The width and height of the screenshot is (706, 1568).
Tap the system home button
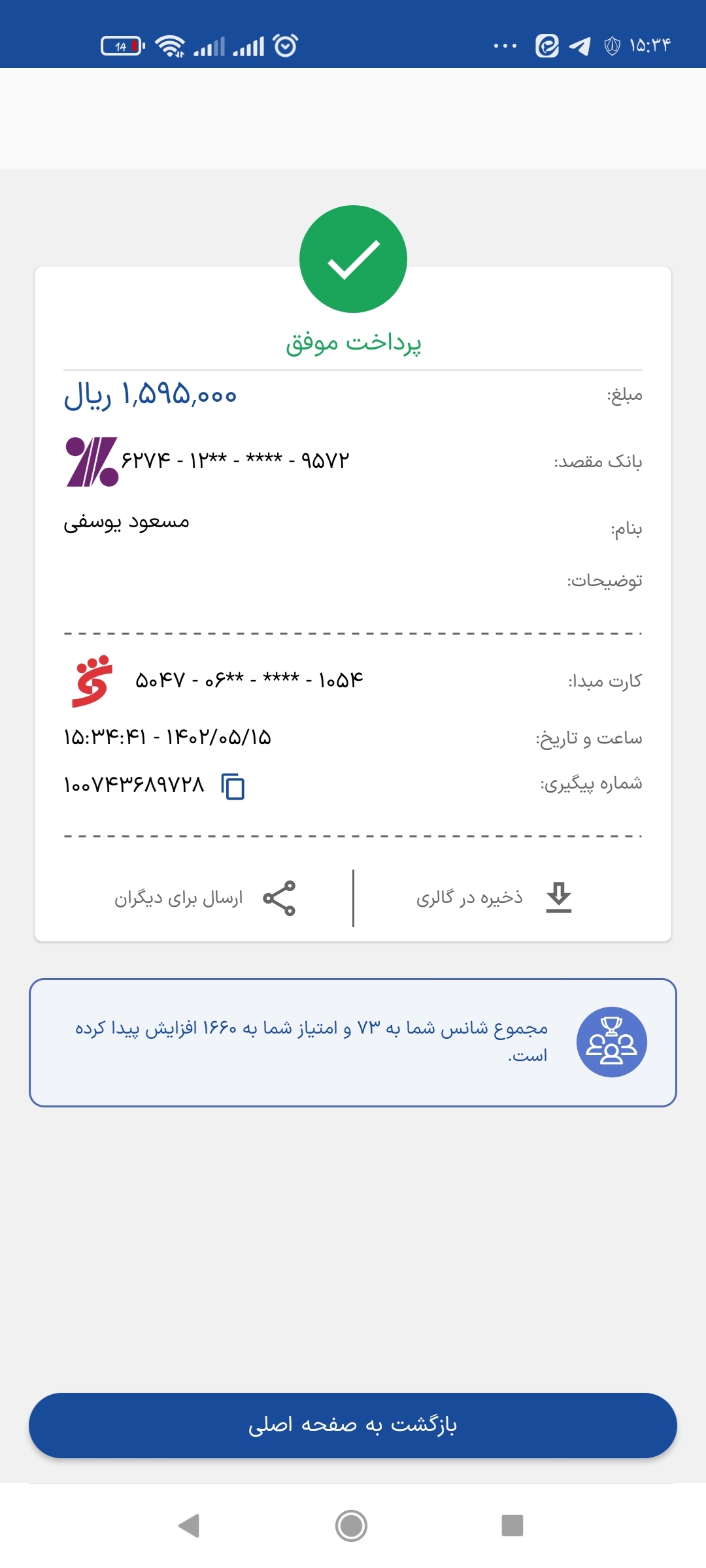pos(352,1526)
